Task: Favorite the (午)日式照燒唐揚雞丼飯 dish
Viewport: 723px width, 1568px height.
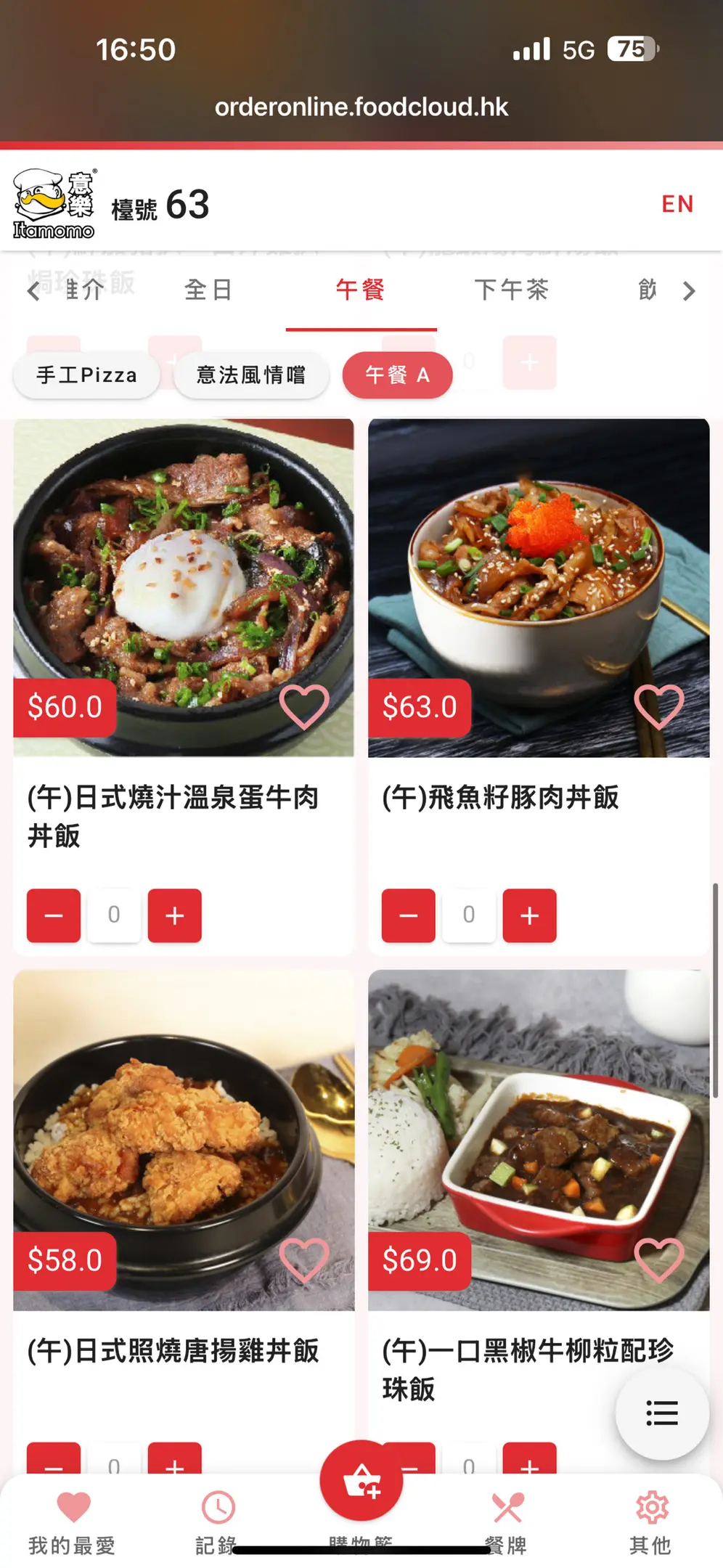Action: tap(304, 1259)
